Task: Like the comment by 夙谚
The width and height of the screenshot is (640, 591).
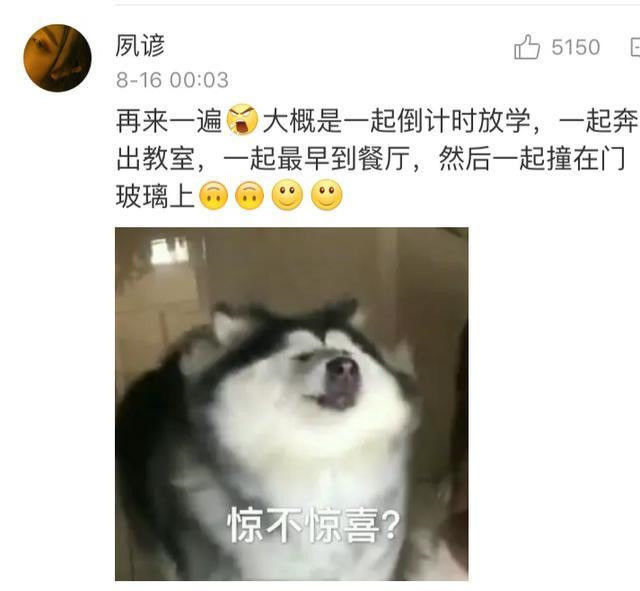Action: 527,47
